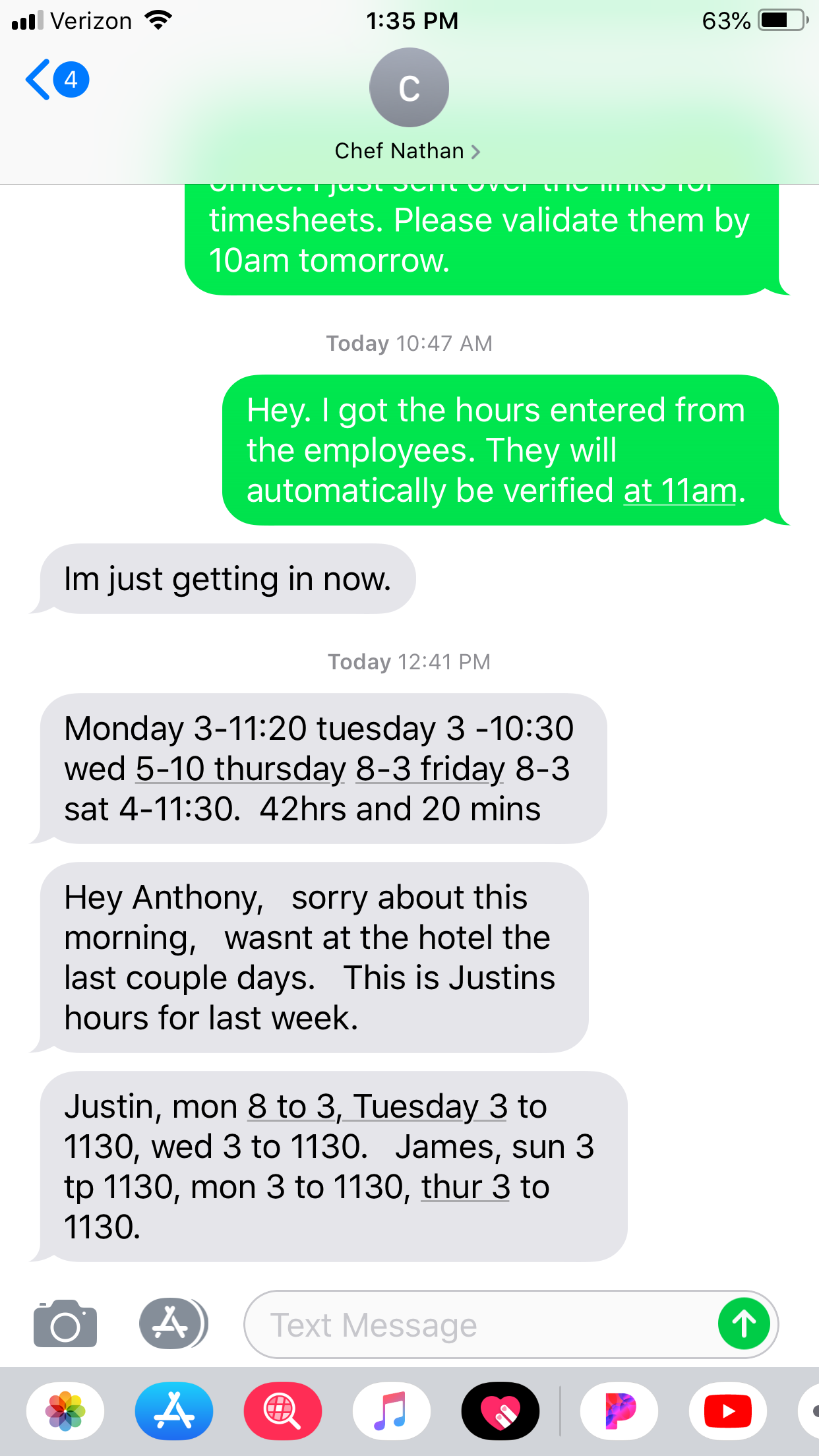Image resolution: width=819 pixels, height=1456 pixels.
Task: Open the PicsArt app in the drawer
Action: click(619, 1411)
